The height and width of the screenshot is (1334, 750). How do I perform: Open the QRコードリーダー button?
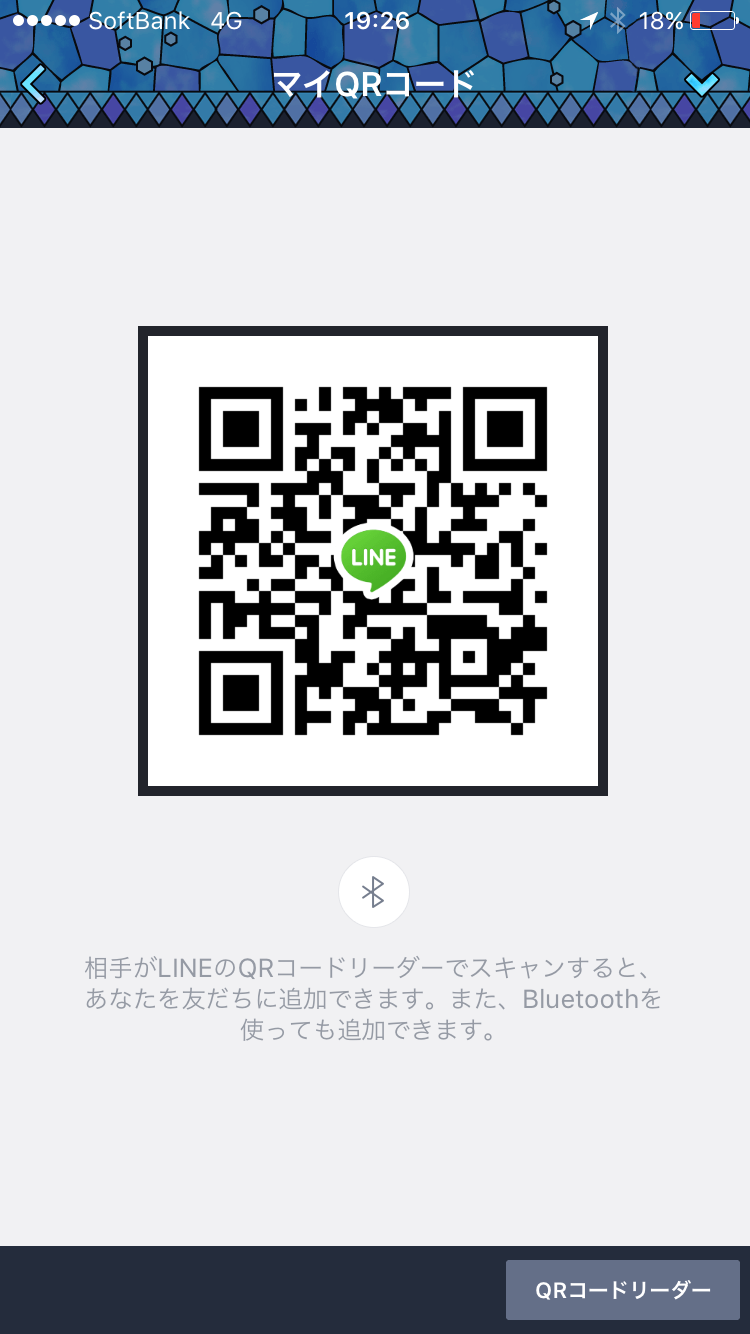[x=622, y=1290]
